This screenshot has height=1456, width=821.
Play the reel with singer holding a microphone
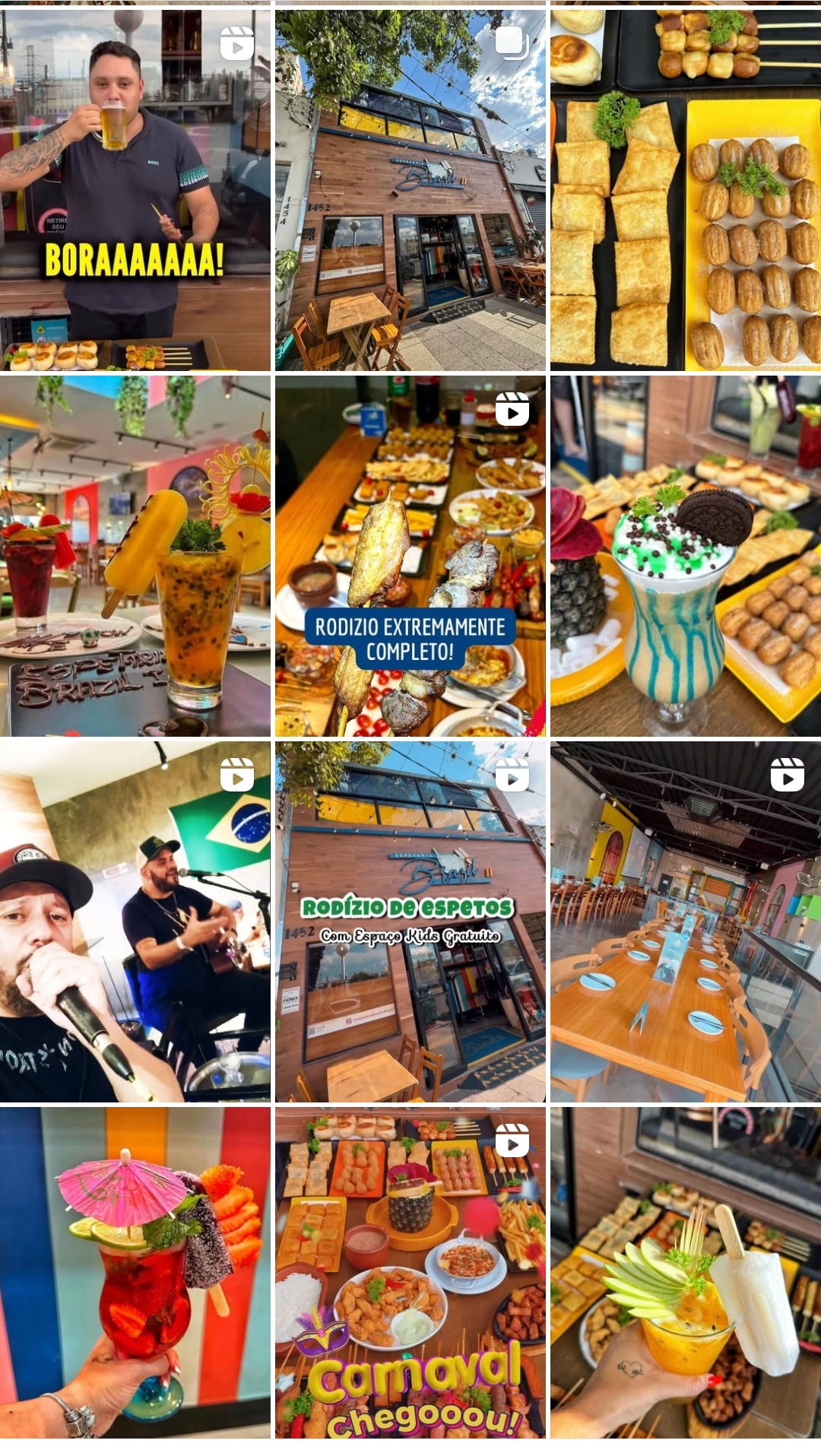(135, 921)
